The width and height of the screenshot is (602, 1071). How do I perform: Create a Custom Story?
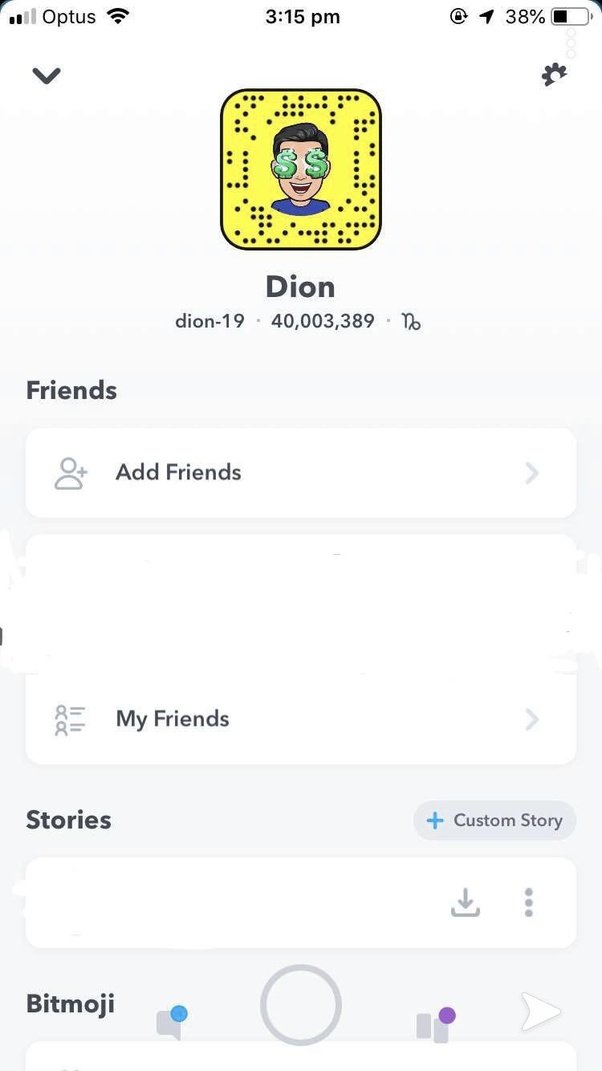coord(495,820)
